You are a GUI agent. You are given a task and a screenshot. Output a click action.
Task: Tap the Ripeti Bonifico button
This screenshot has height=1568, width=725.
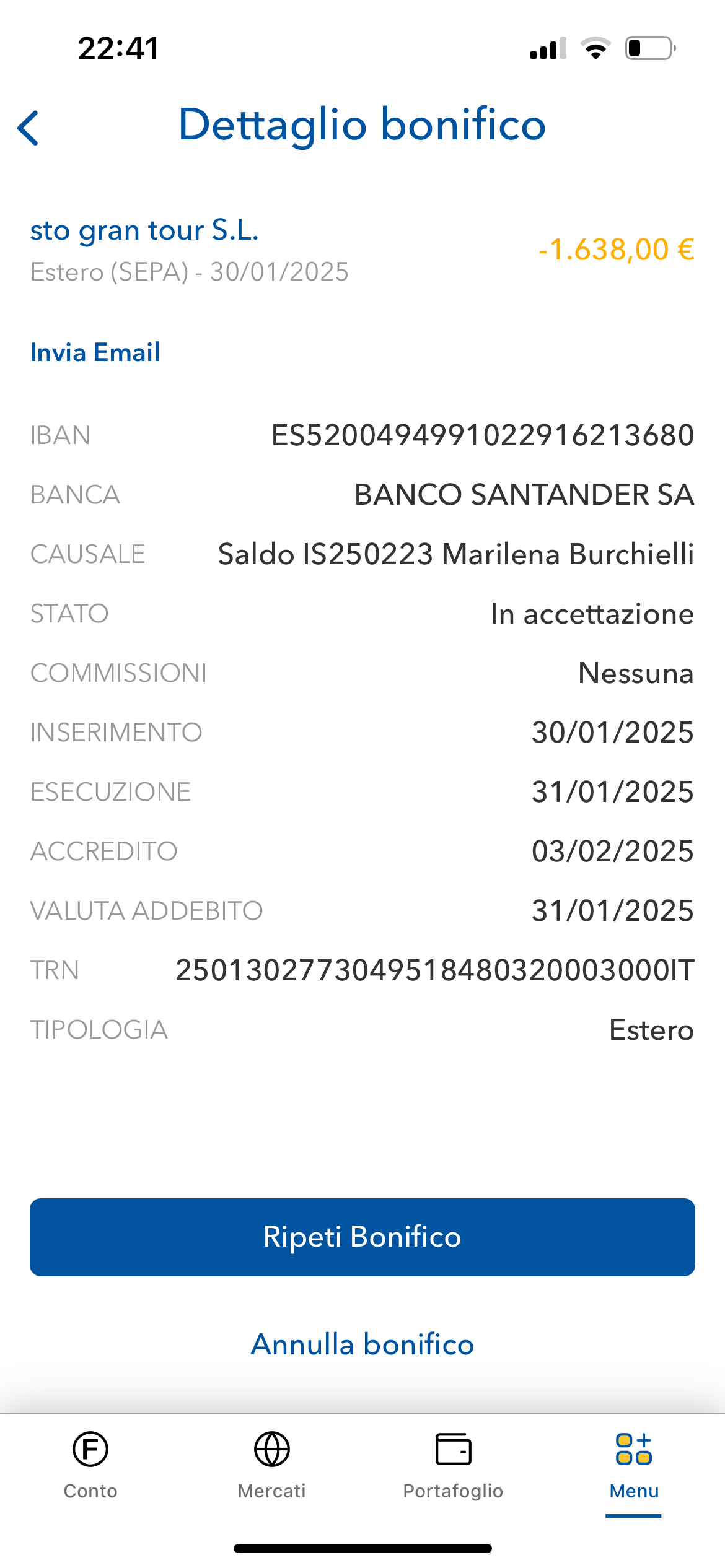point(362,1237)
